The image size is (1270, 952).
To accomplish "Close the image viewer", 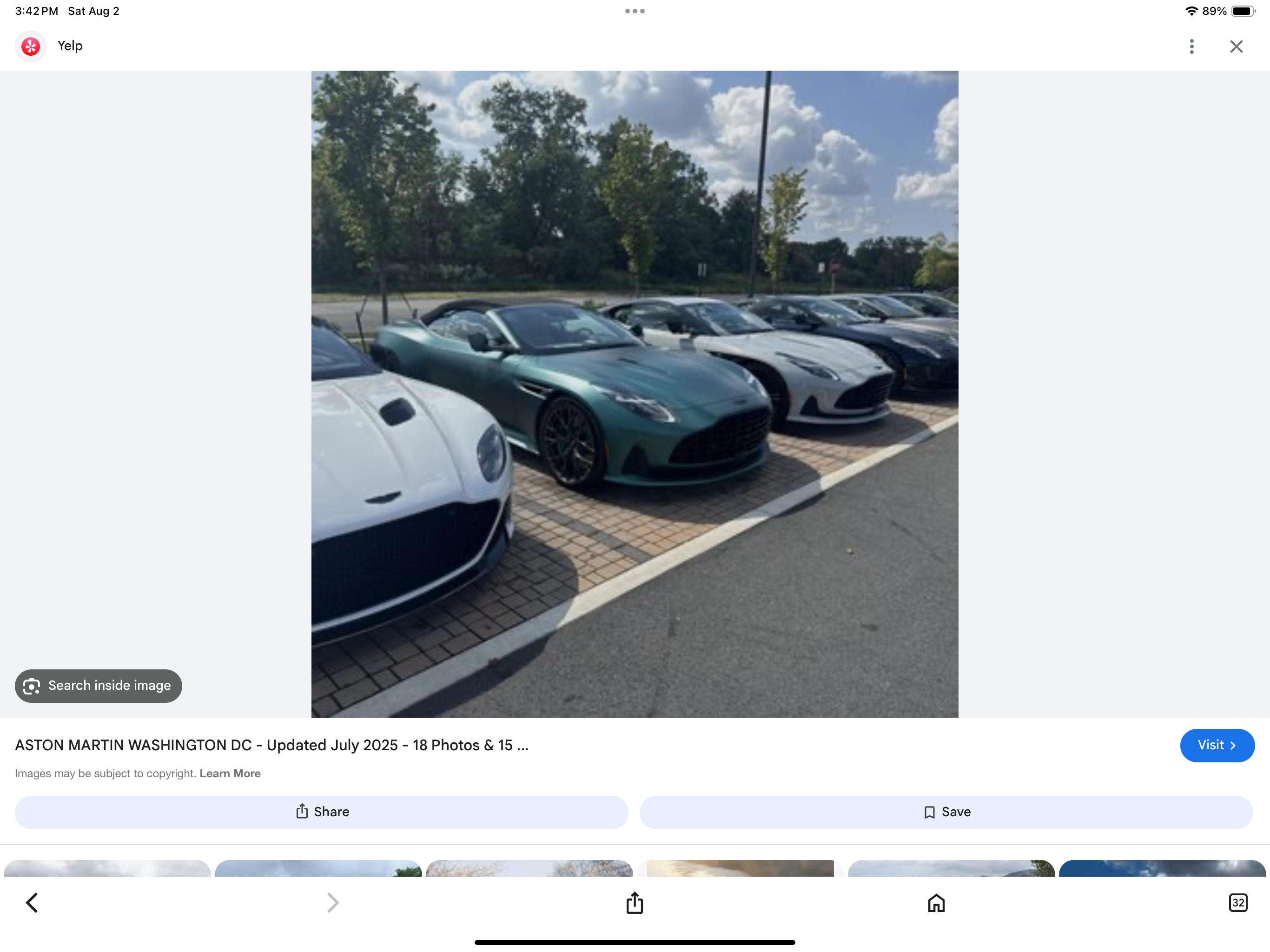I will click(1236, 46).
